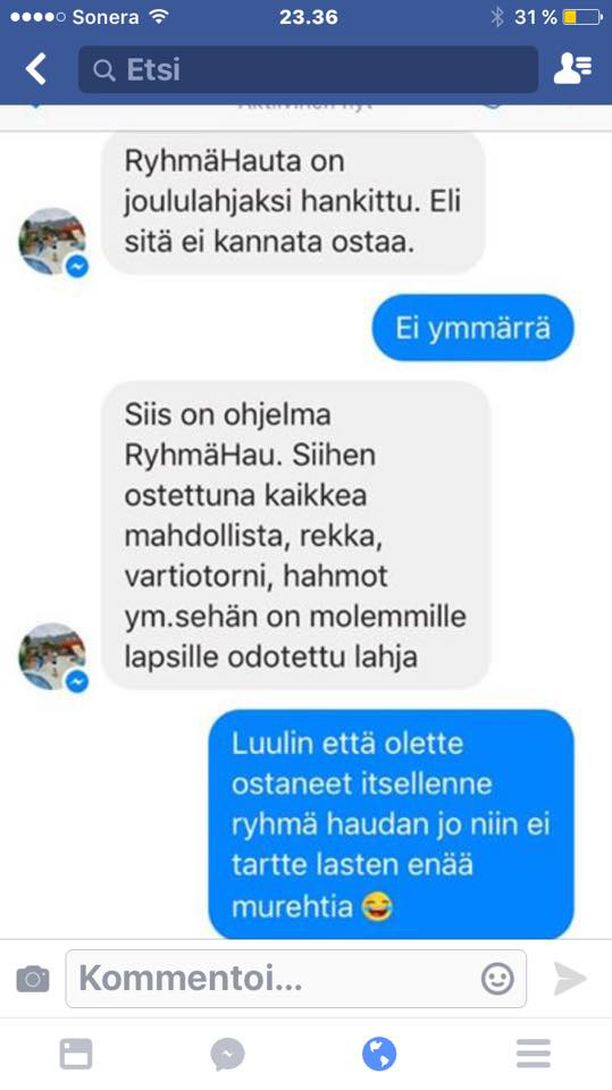Open the emoji picker

[x=497, y=979]
